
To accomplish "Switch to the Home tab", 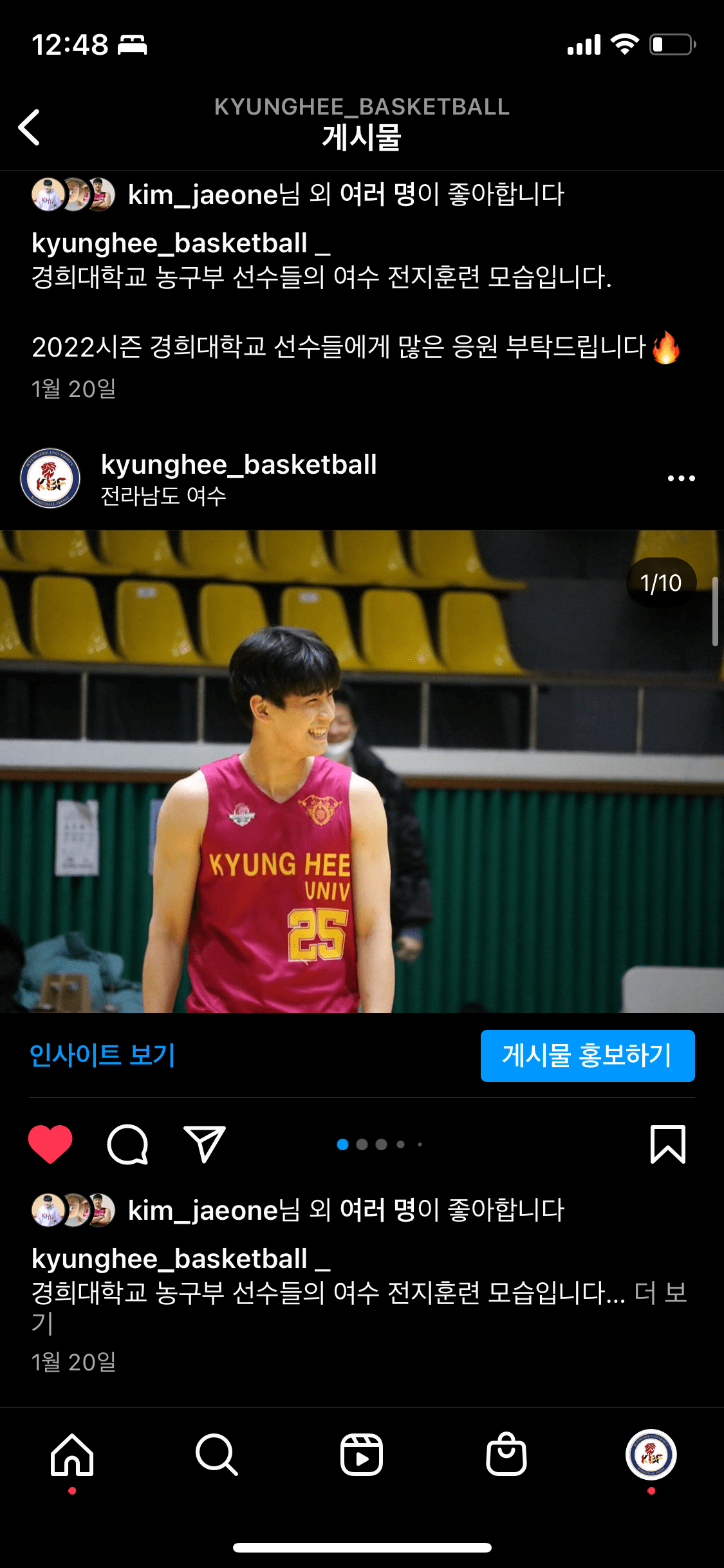I will (72, 1455).
